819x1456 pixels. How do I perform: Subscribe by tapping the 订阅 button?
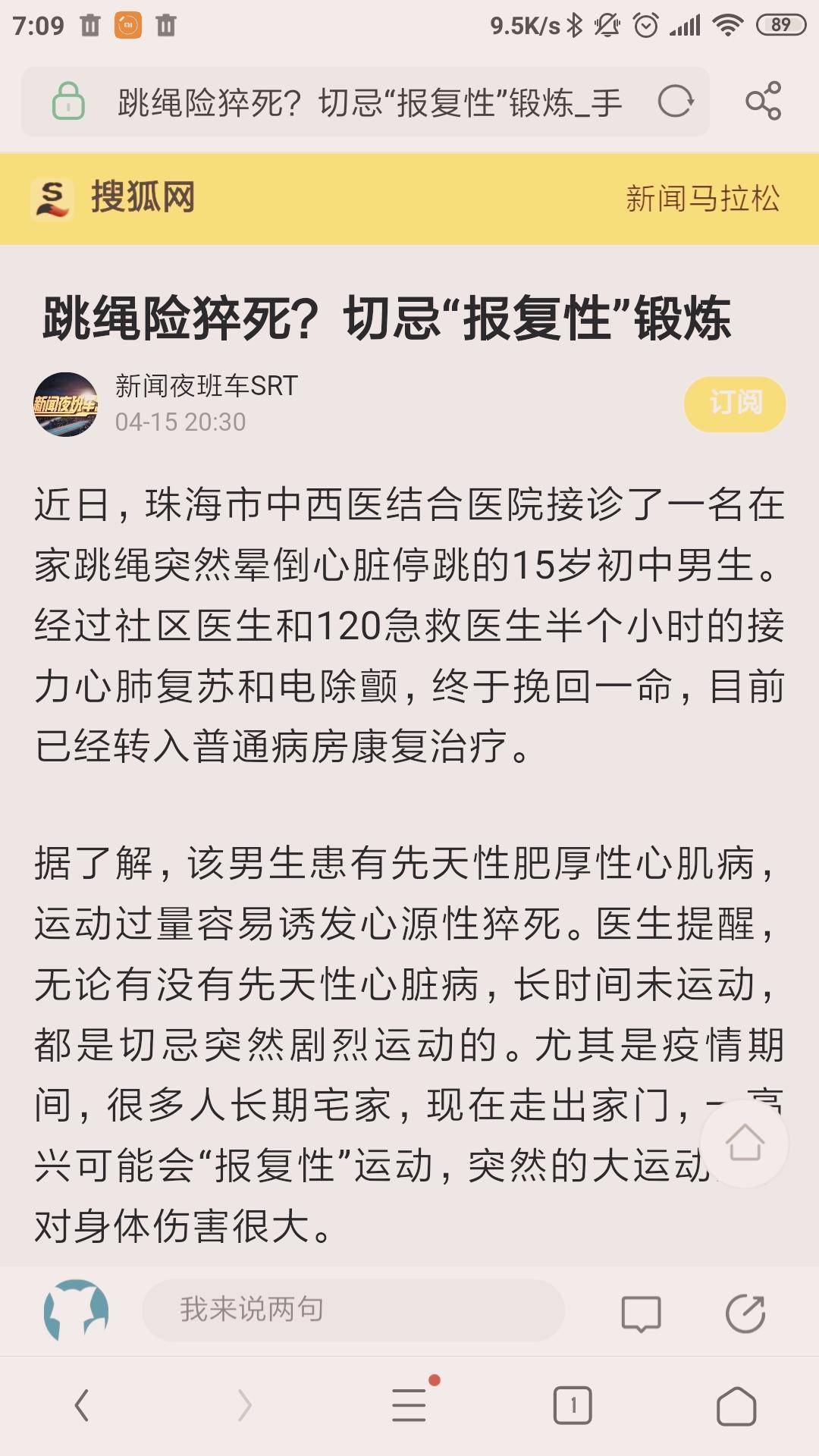(x=733, y=403)
